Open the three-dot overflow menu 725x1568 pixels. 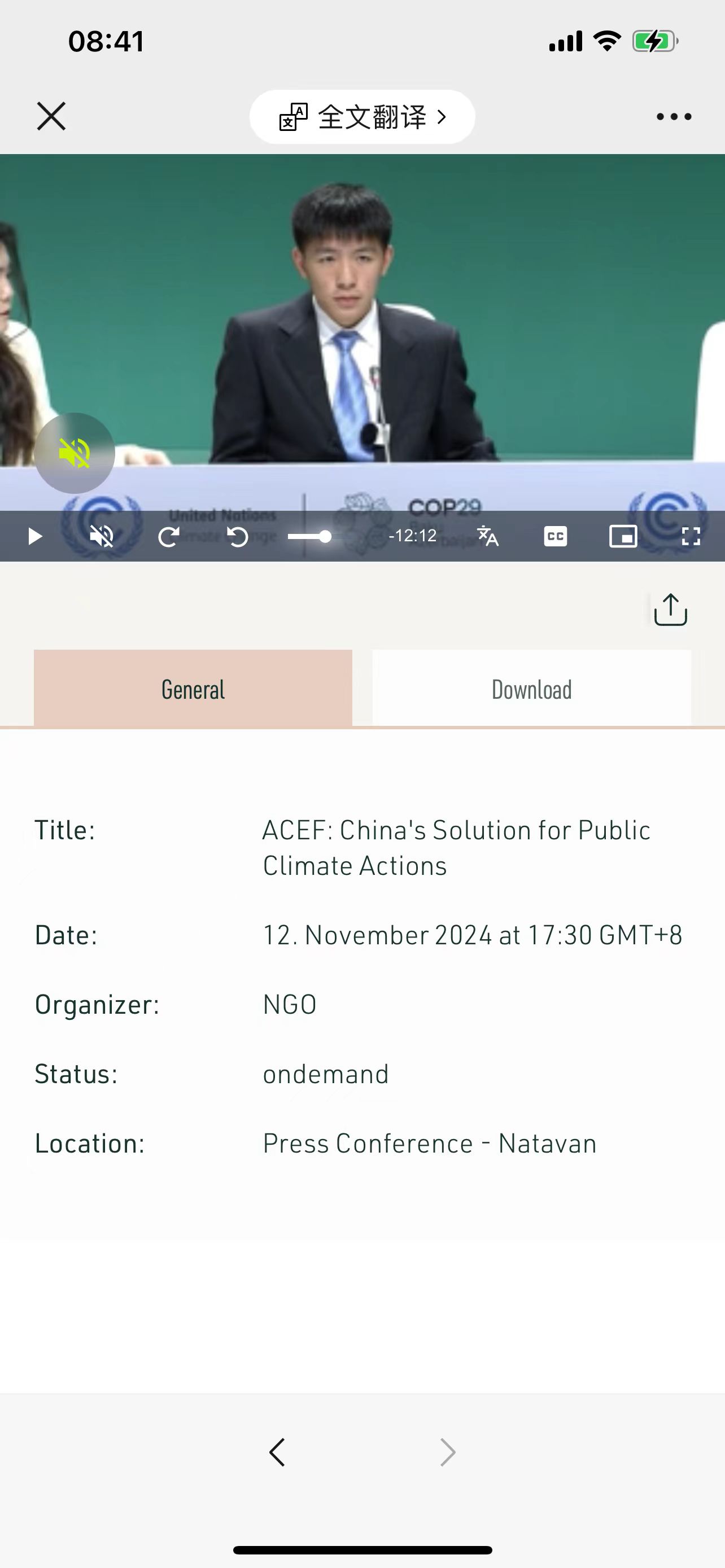tap(673, 117)
